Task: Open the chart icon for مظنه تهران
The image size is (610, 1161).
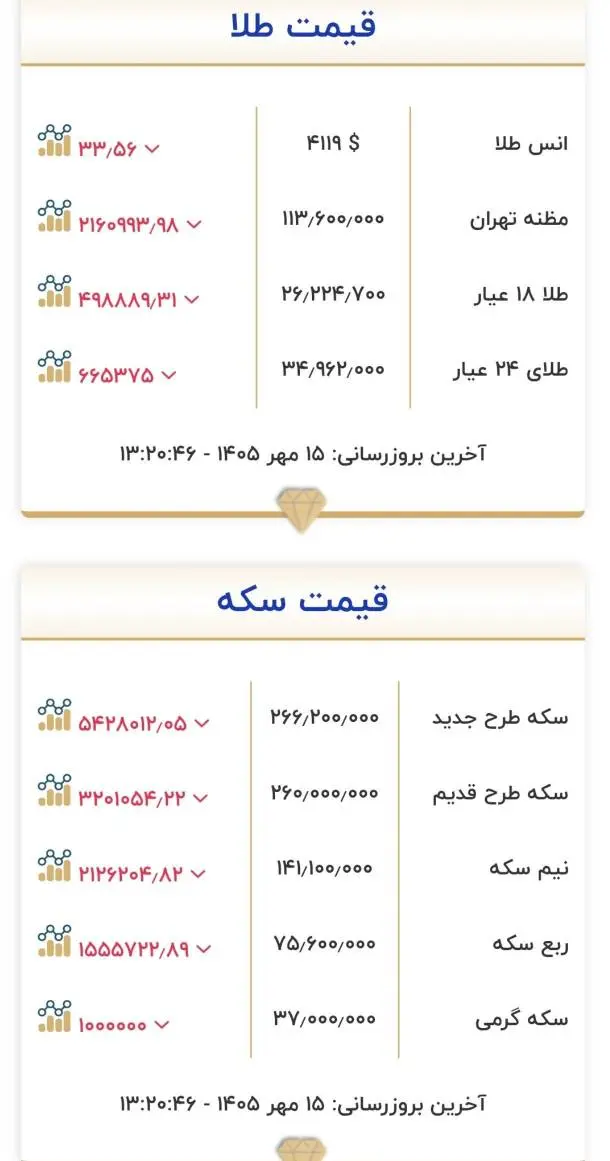Action: (x=55, y=216)
